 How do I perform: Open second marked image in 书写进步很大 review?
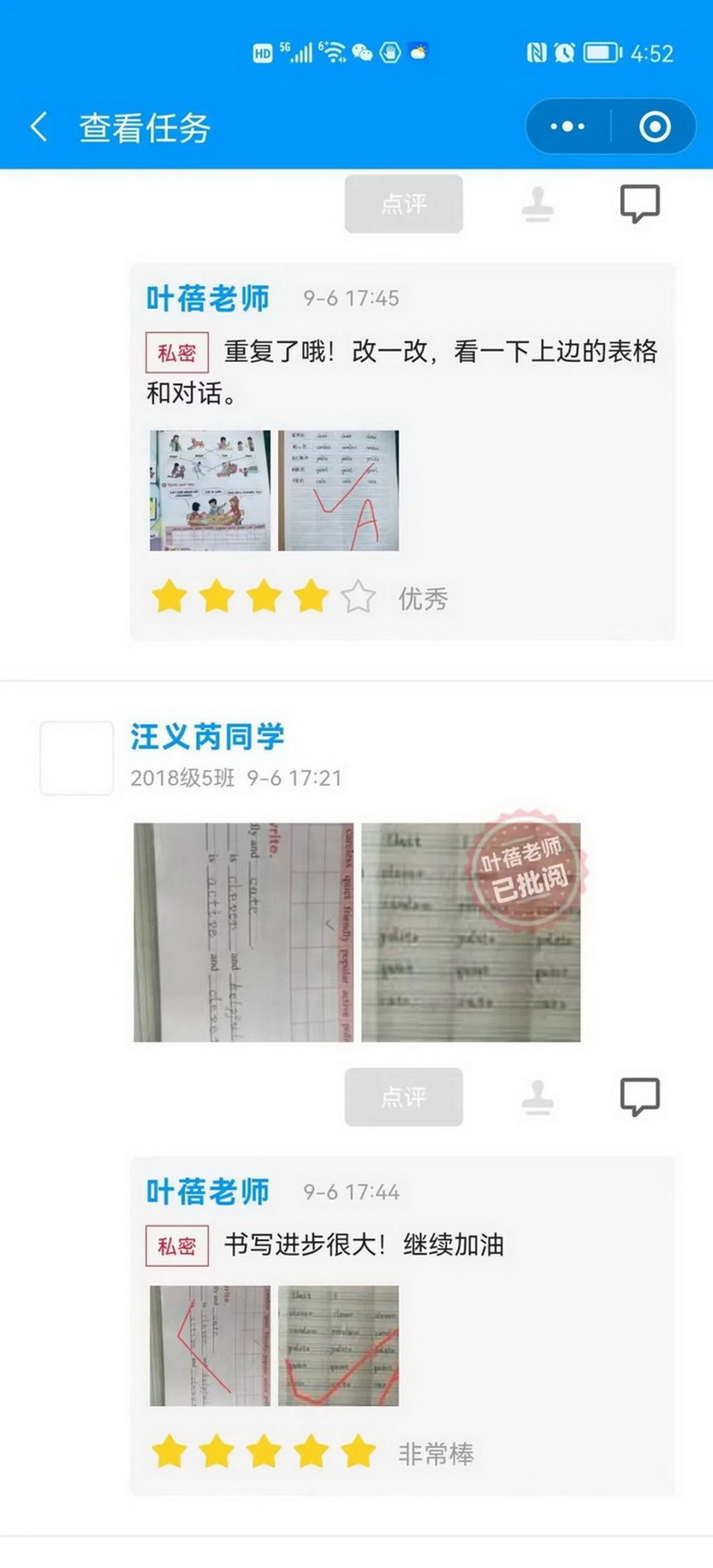pos(339,1346)
